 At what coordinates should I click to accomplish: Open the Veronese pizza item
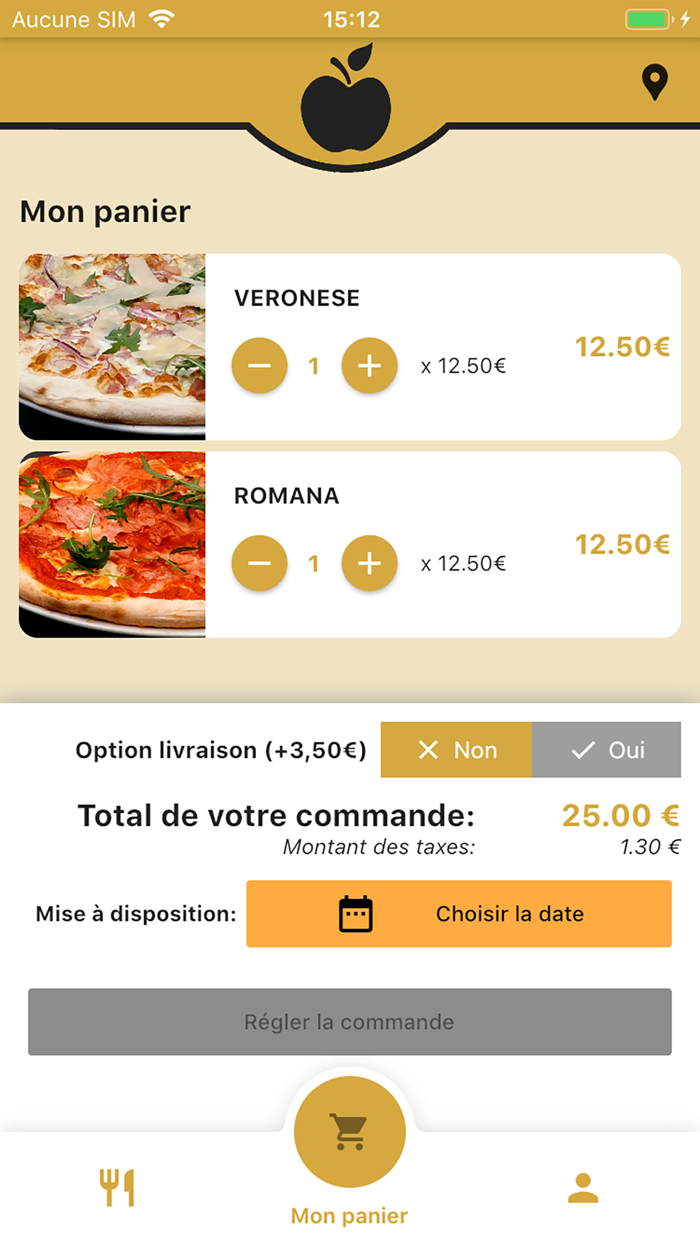tap(112, 346)
